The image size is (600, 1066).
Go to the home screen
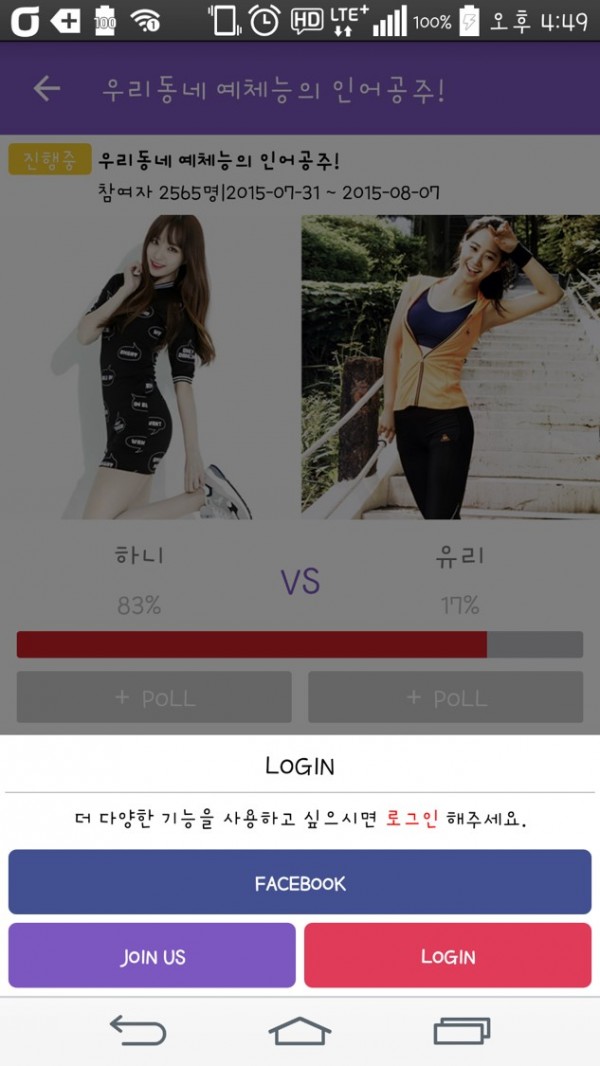point(300,1030)
